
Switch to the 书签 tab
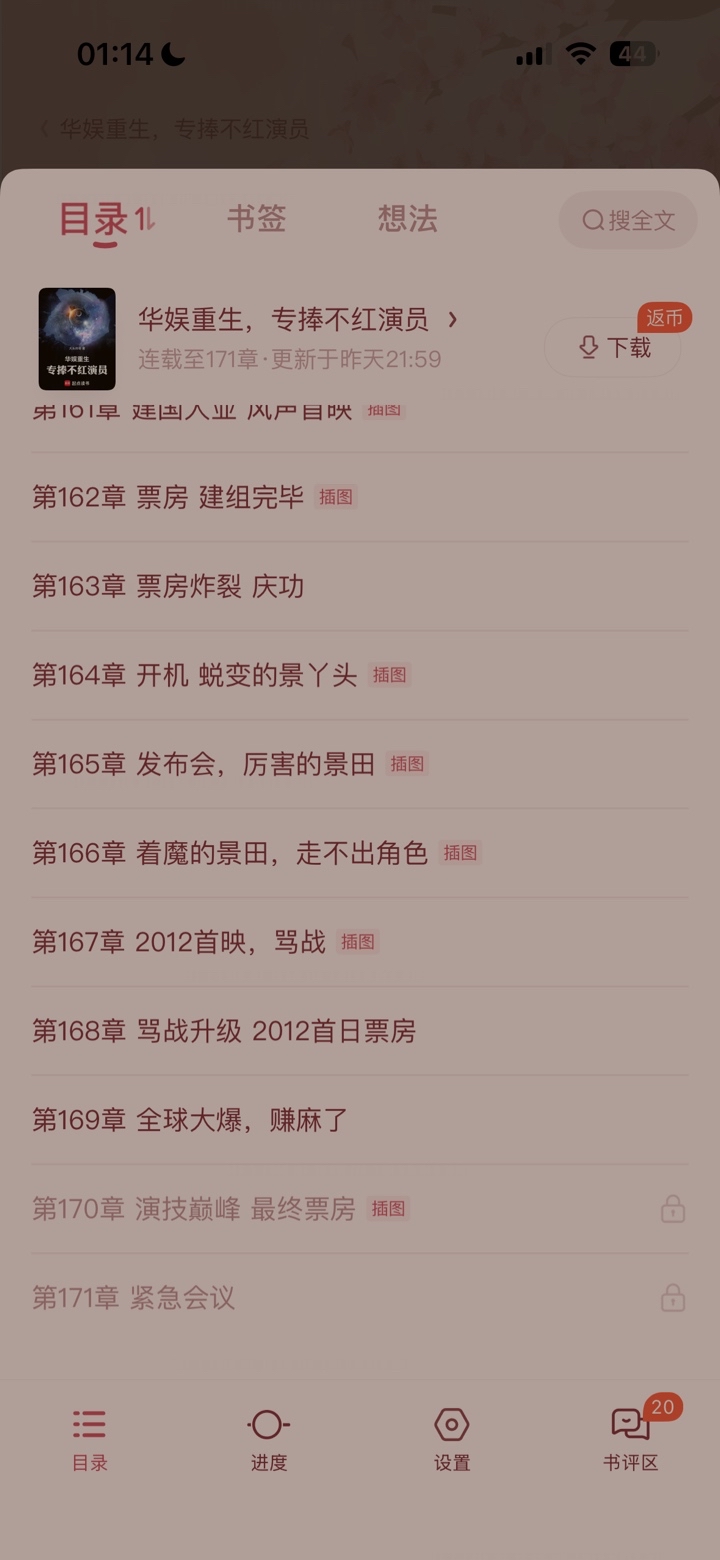(256, 218)
